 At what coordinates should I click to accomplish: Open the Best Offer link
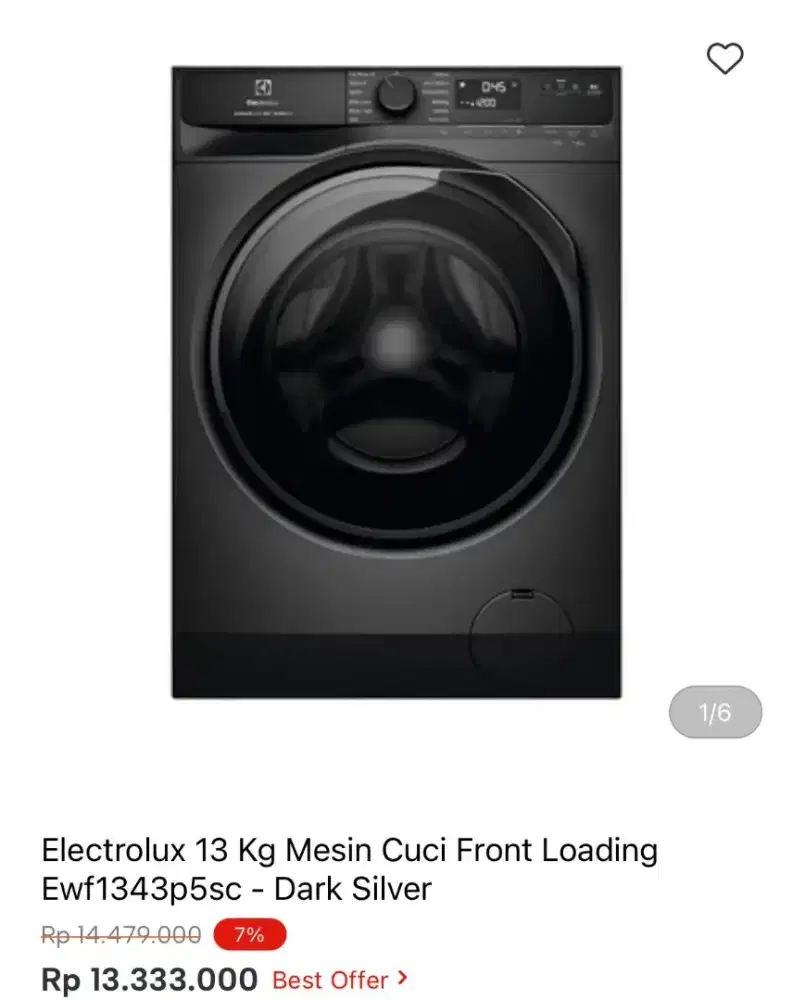click(x=330, y=980)
